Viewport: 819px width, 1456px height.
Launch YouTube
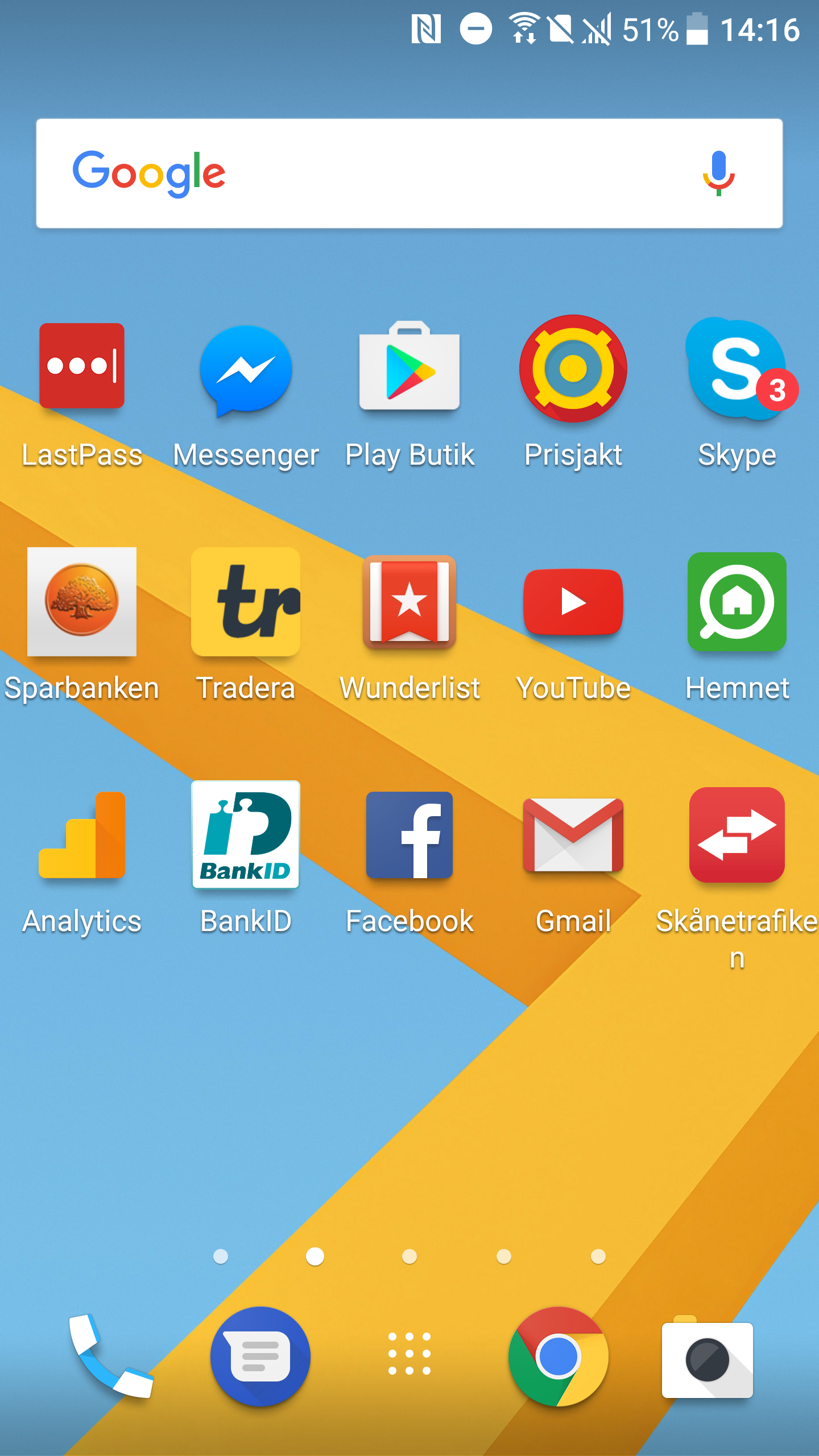point(573,602)
